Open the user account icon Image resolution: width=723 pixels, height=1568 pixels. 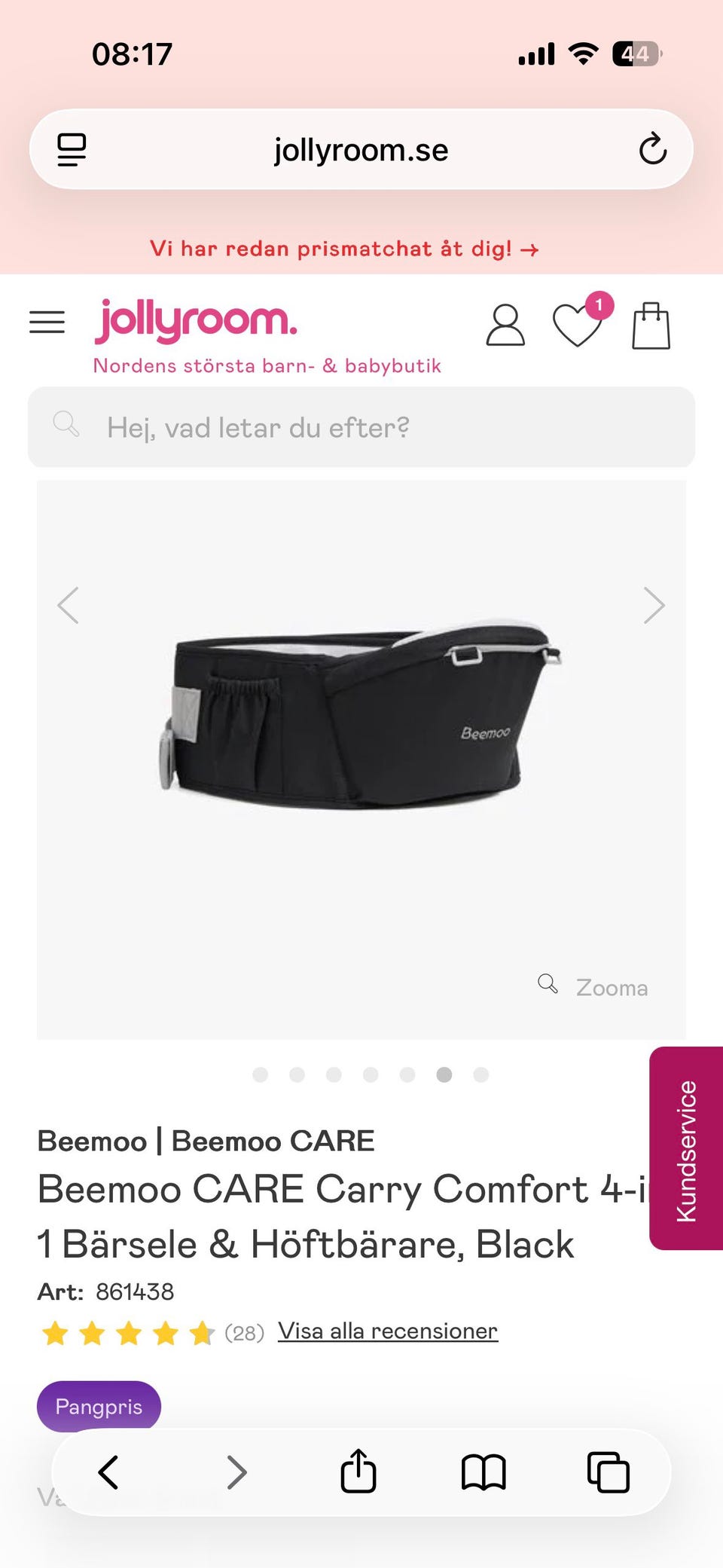pyautogui.click(x=505, y=326)
